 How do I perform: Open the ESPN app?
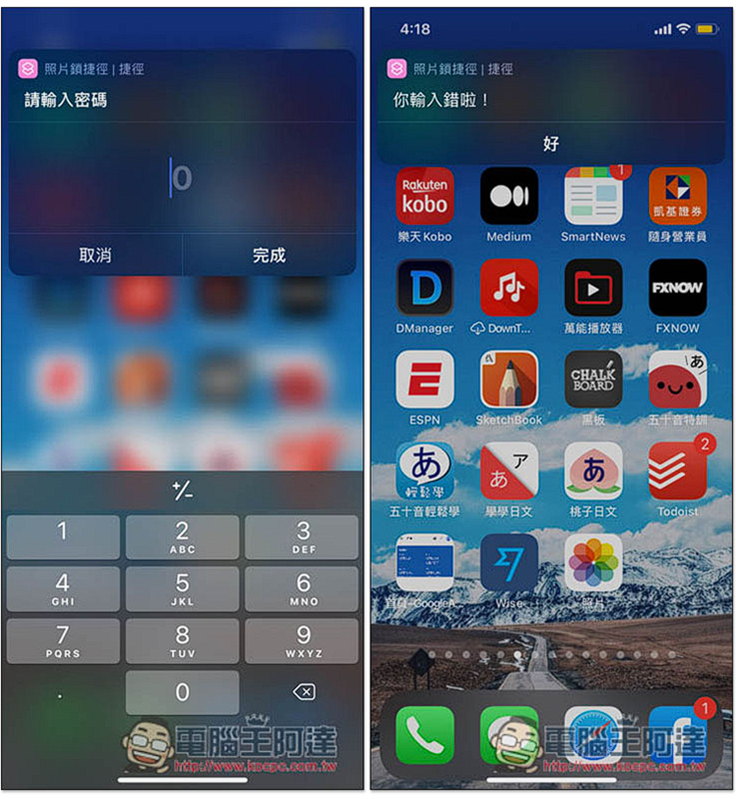425,380
